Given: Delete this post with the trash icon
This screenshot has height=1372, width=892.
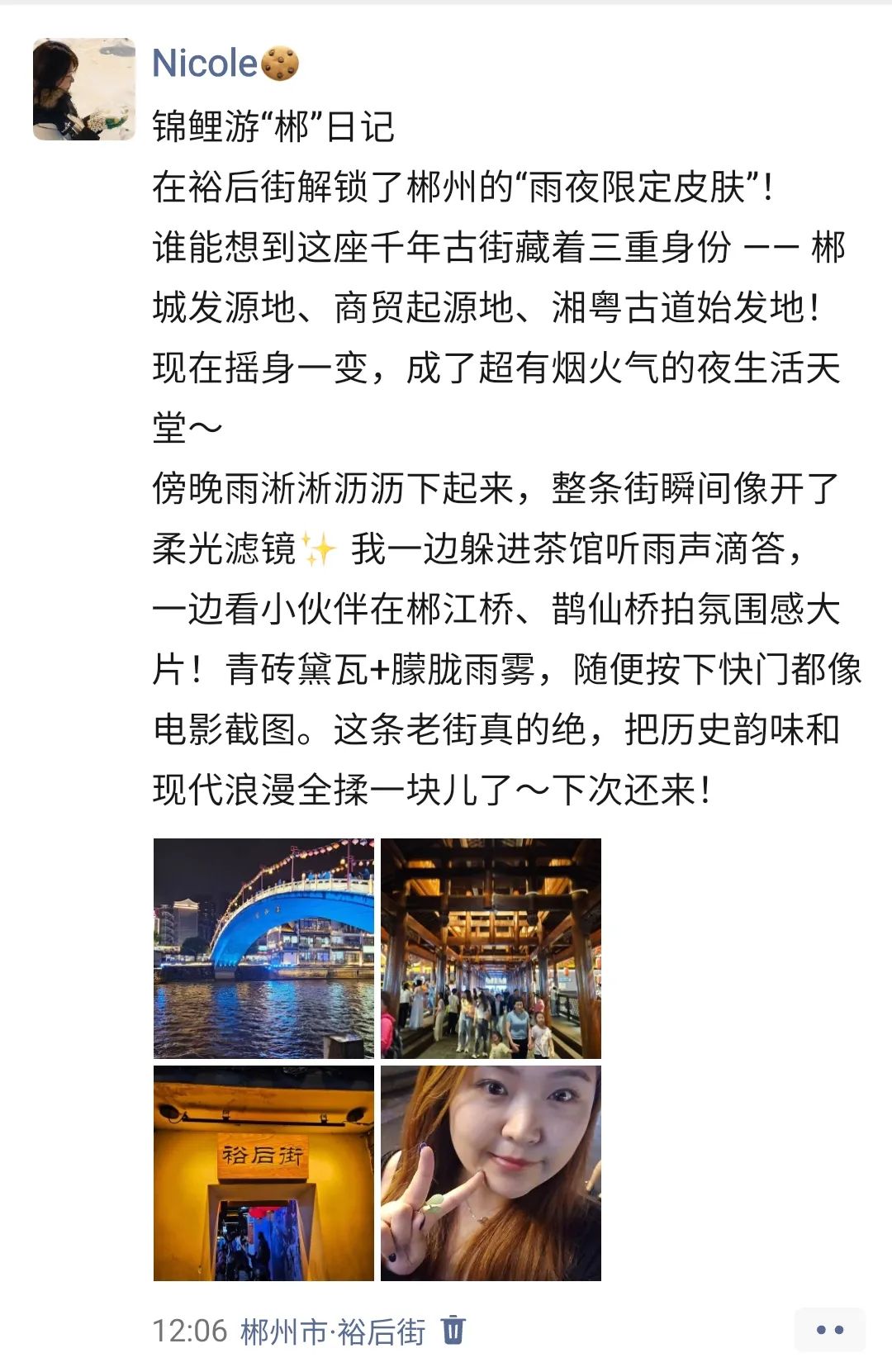Looking at the screenshot, I should pos(453,1330).
